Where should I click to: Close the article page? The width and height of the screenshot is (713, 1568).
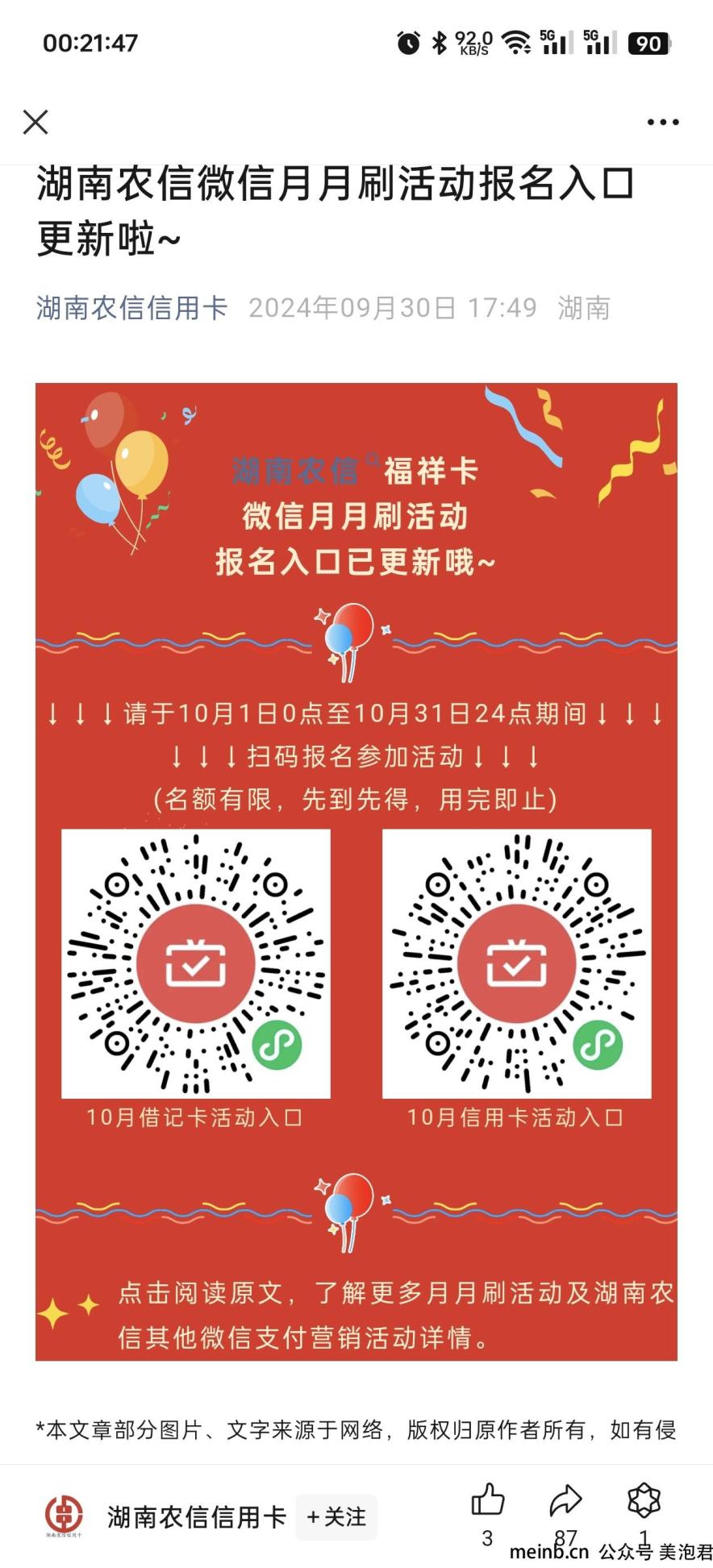[35, 123]
